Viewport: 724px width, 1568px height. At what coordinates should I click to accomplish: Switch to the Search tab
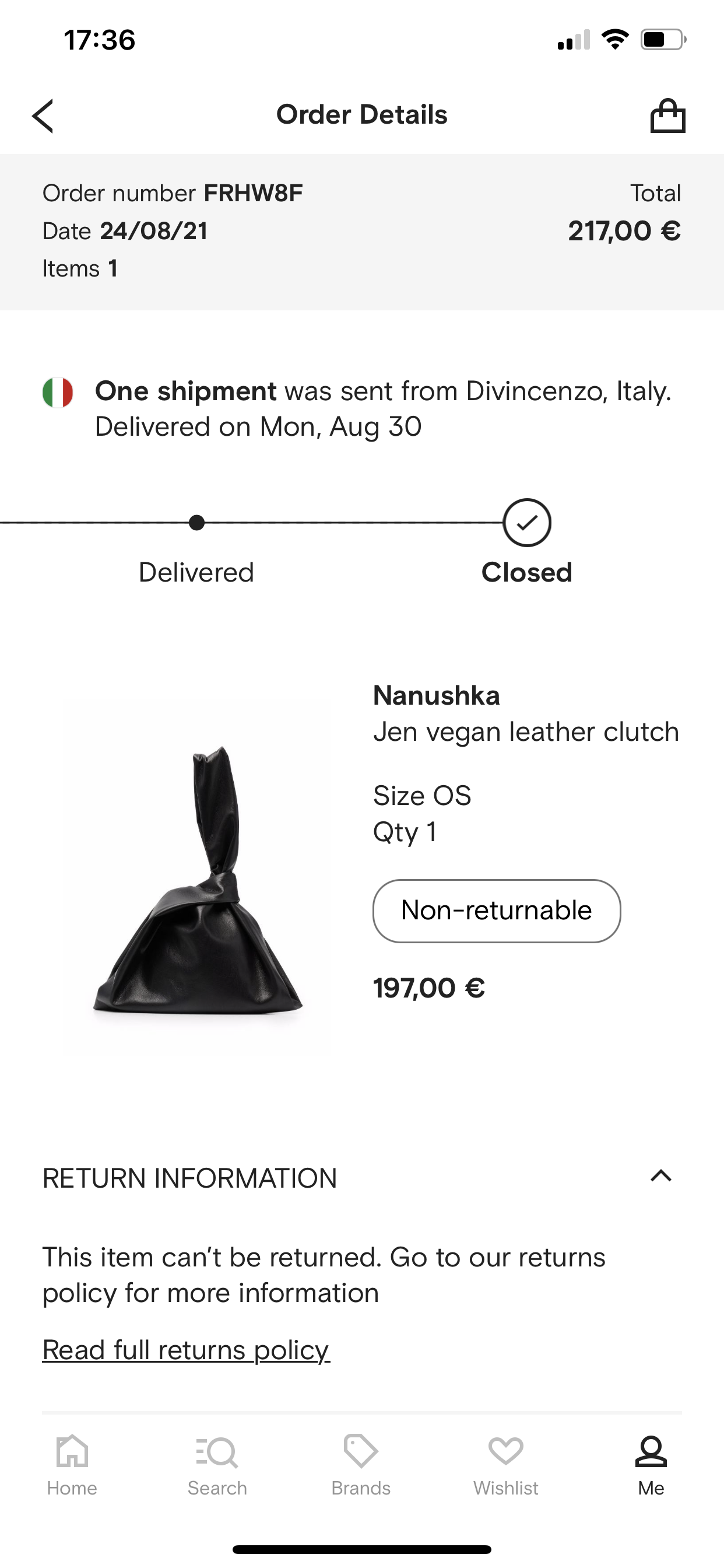(217, 1465)
